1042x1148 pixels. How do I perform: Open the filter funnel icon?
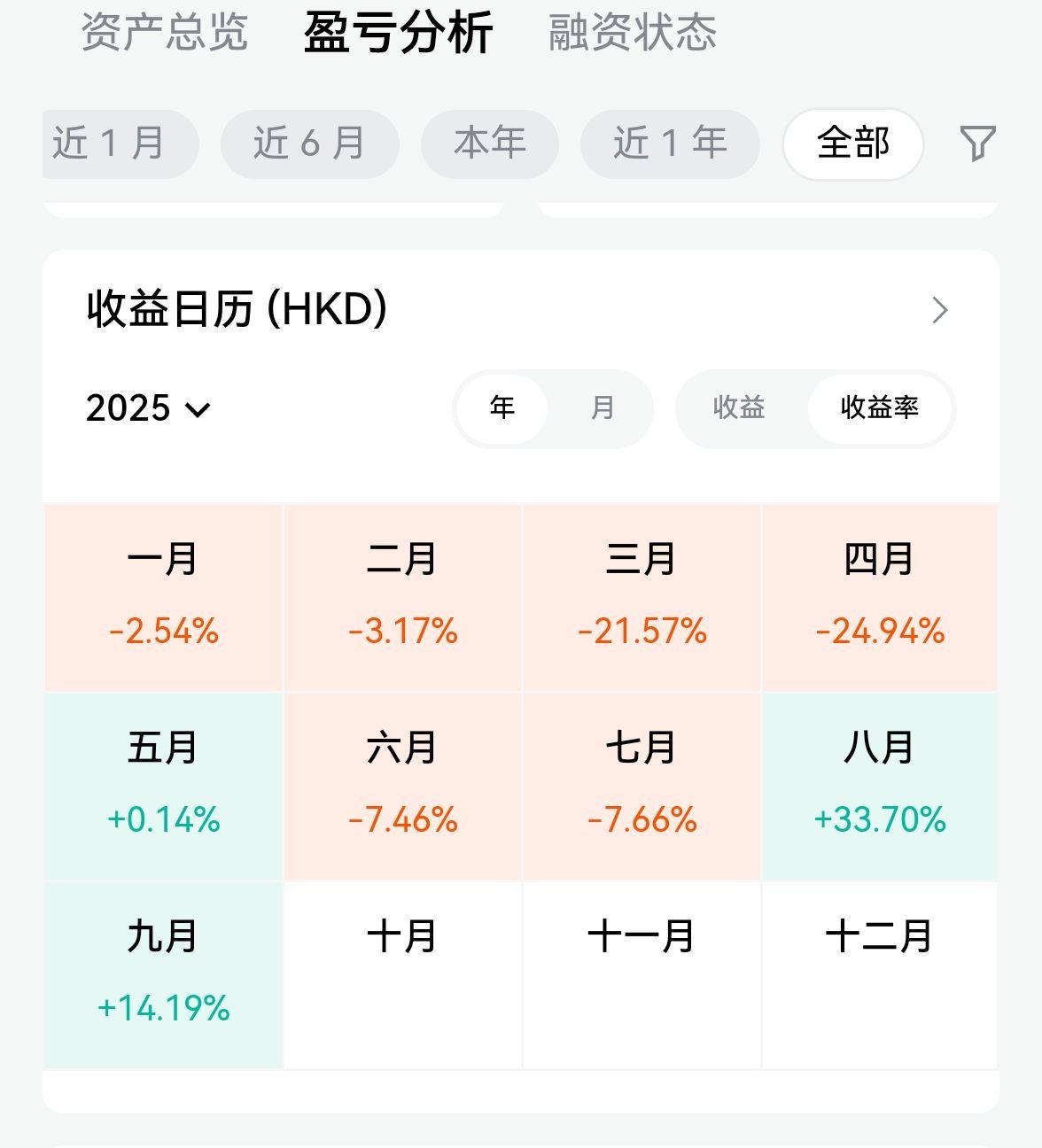(x=978, y=143)
